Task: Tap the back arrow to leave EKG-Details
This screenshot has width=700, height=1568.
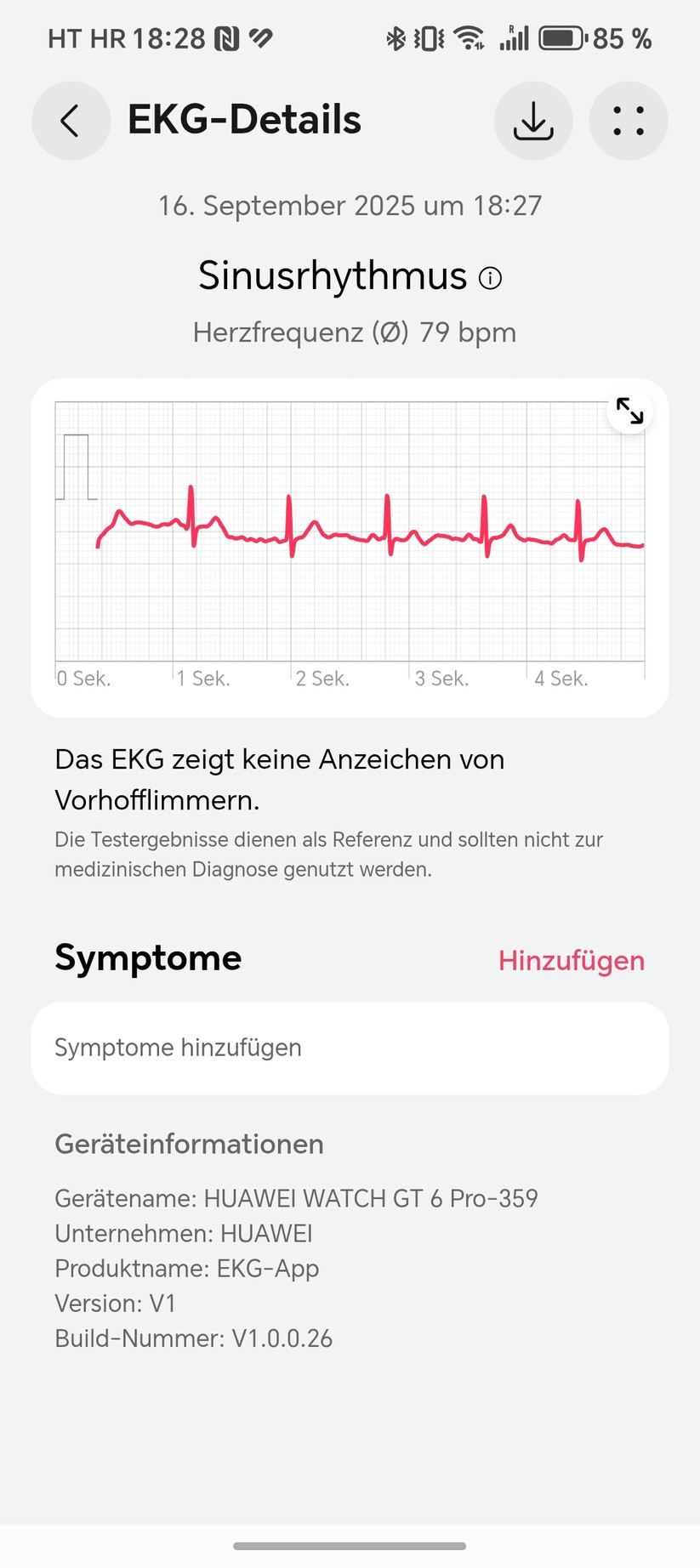Action: (x=71, y=120)
